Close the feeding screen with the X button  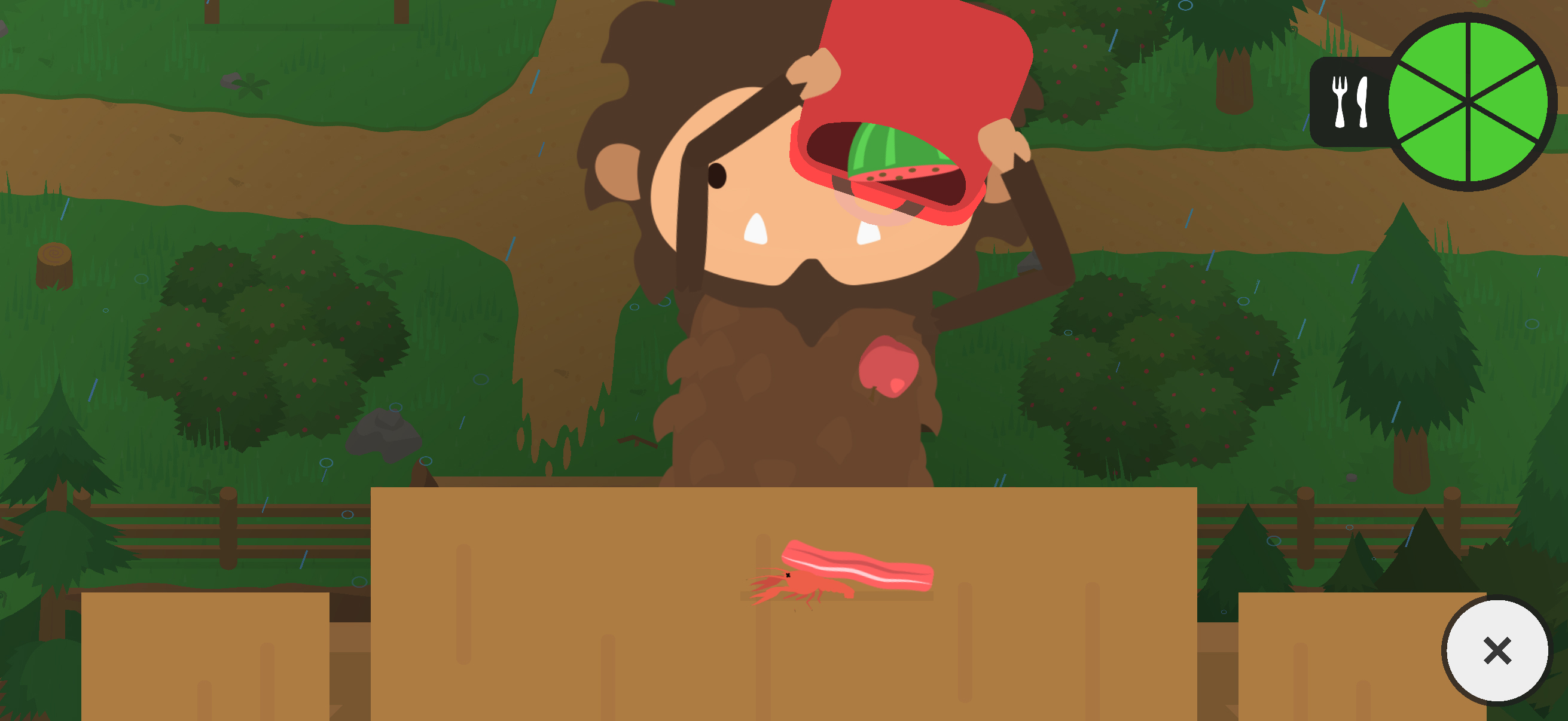tap(1497, 650)
